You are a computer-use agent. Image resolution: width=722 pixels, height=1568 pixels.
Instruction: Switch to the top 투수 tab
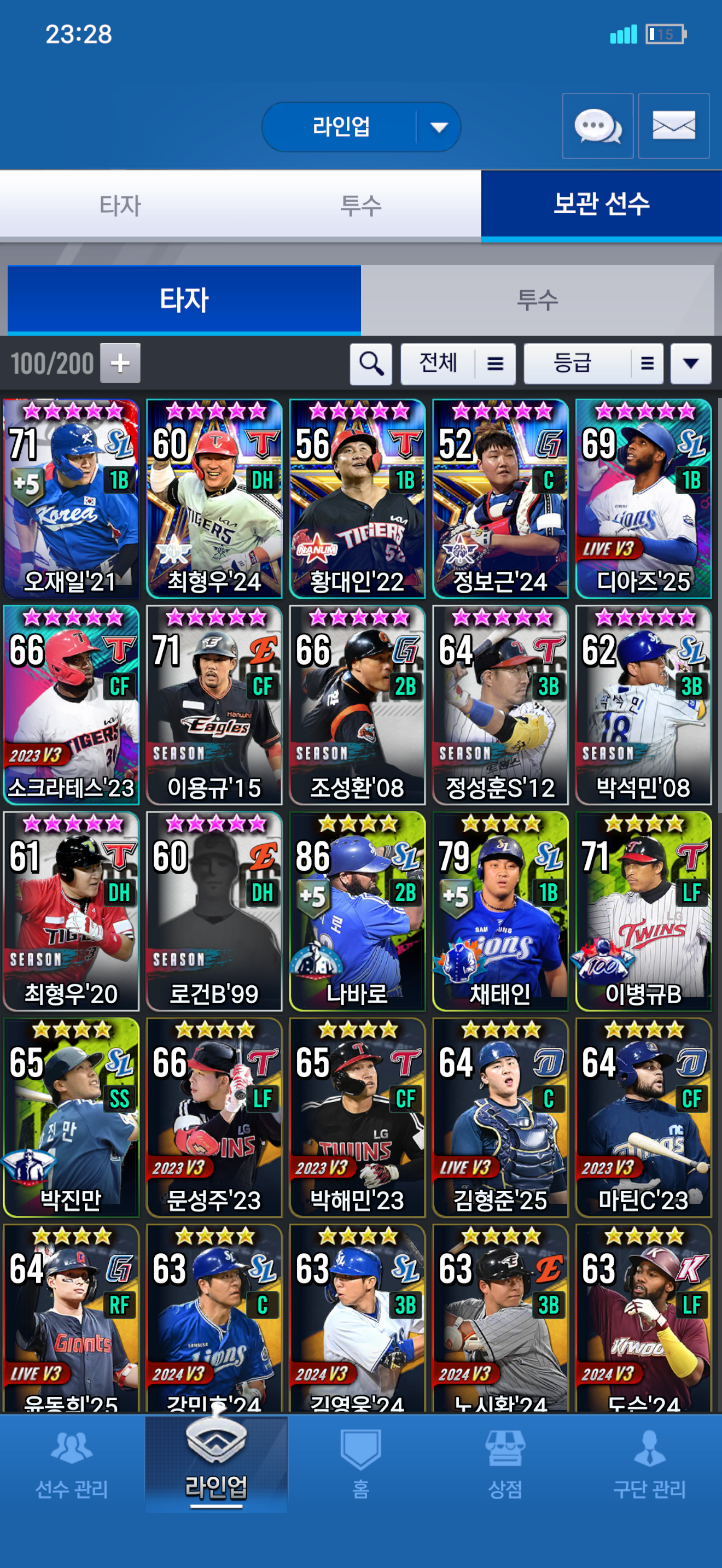[x=360, y=205]
